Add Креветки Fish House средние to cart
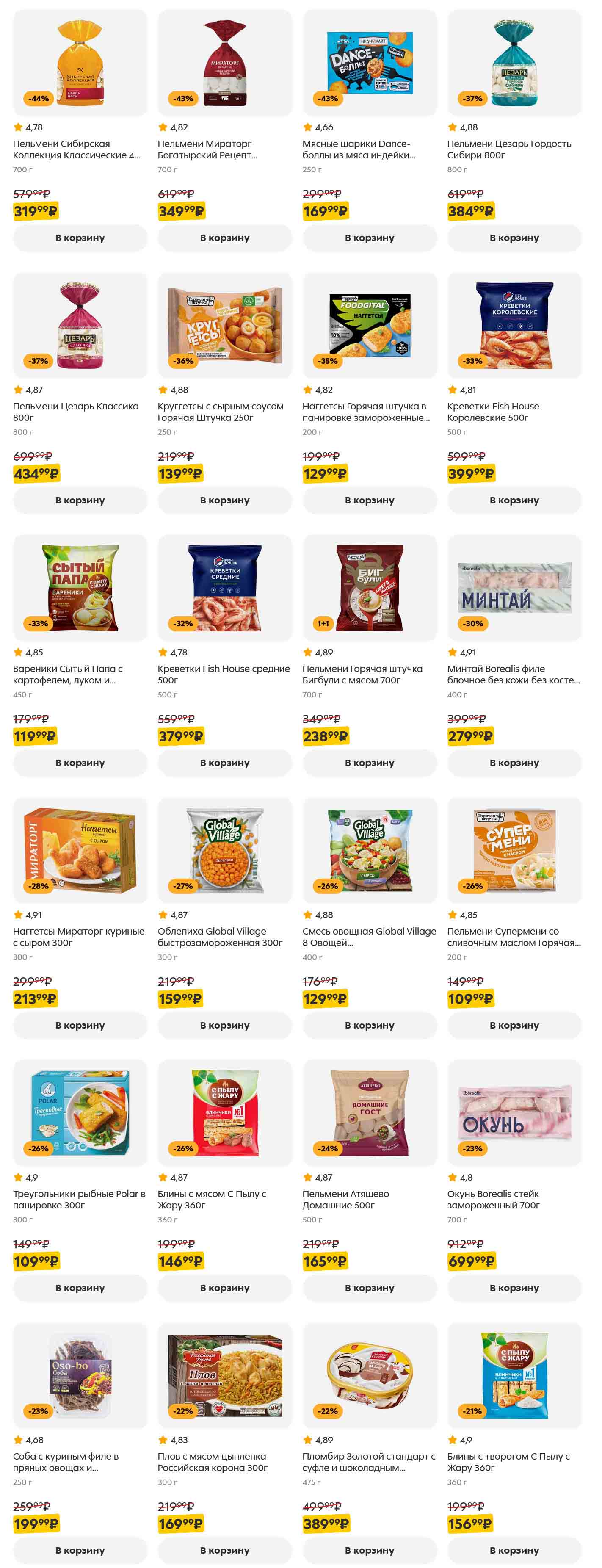 (225, 762)
